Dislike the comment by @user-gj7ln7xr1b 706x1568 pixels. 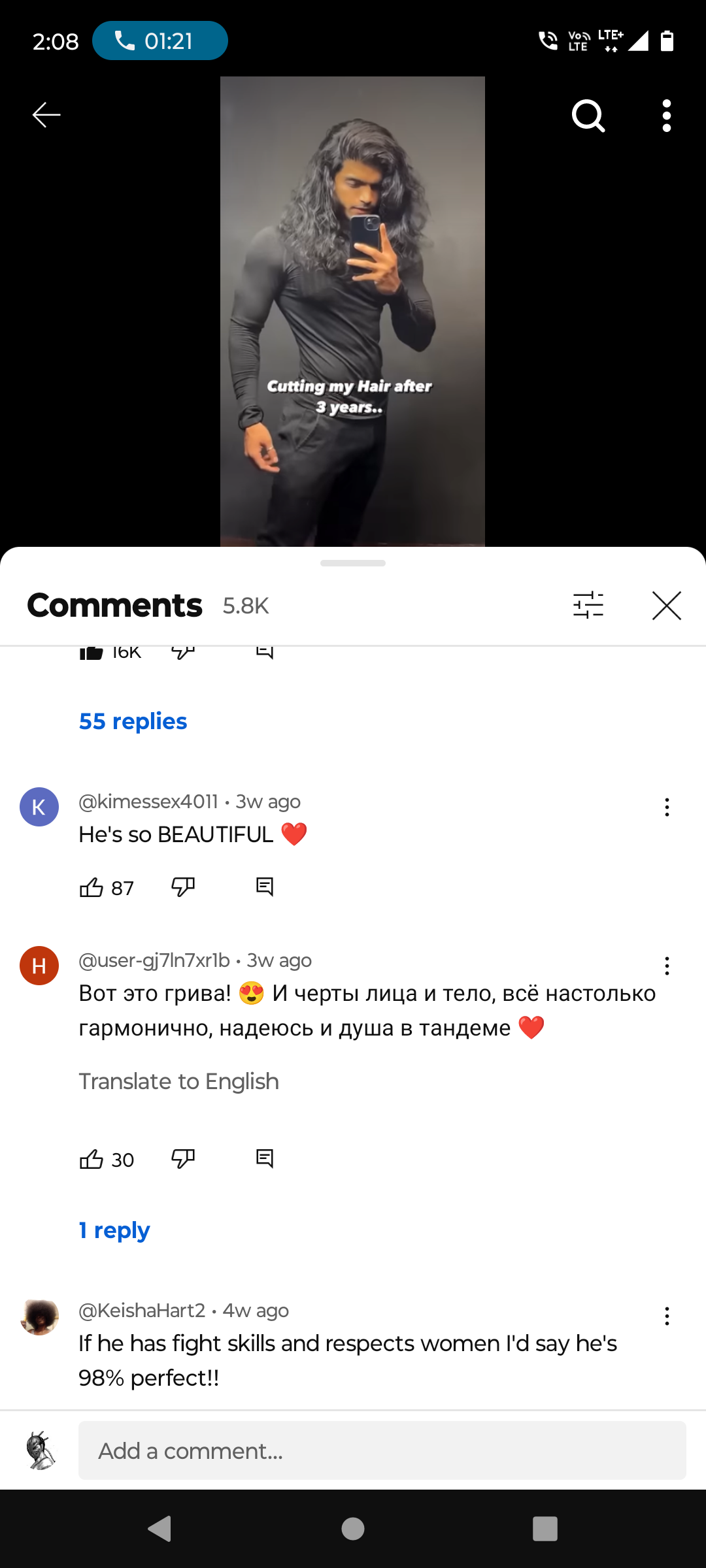click(183, 1159)
